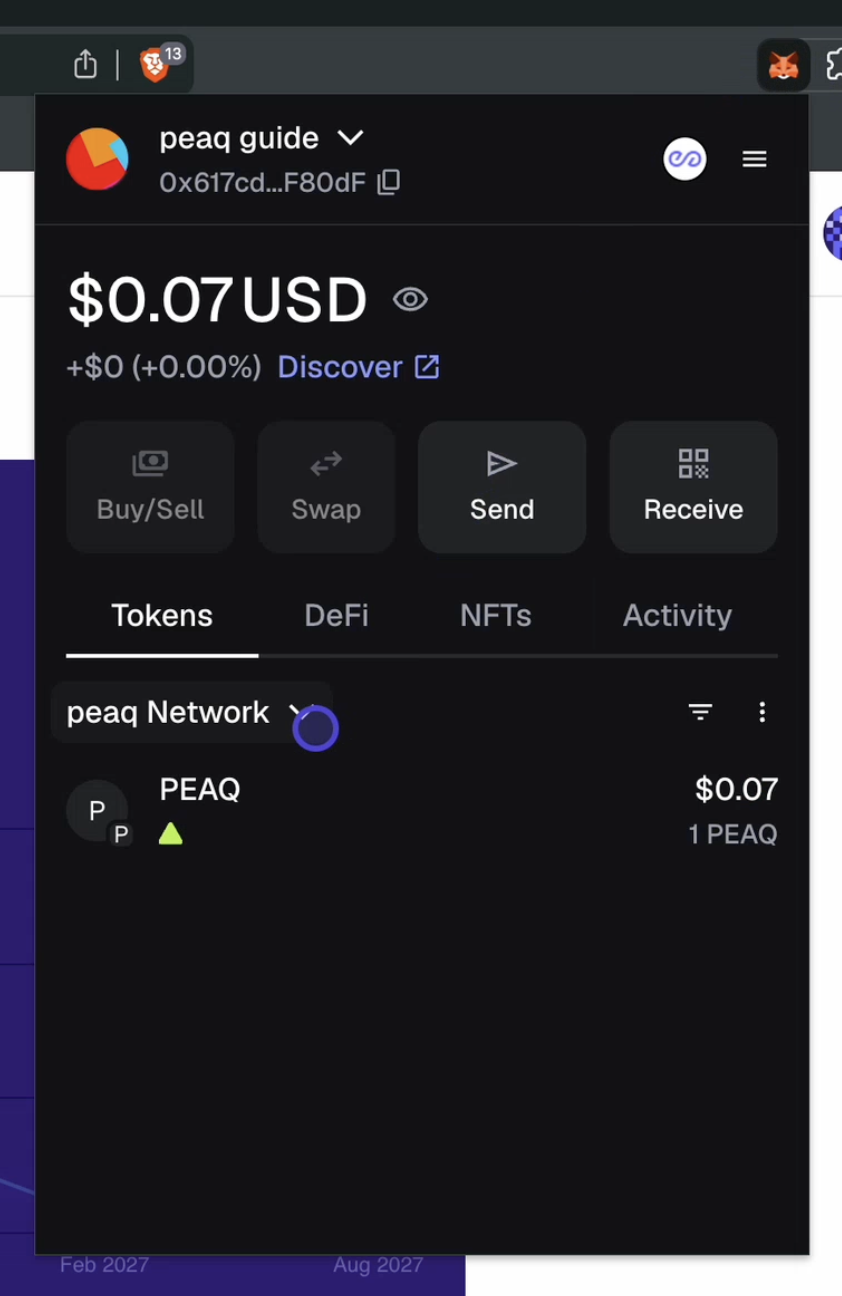Open the hamburger menu
Screen dimensions: 842x1296
(x=754, y=159)
